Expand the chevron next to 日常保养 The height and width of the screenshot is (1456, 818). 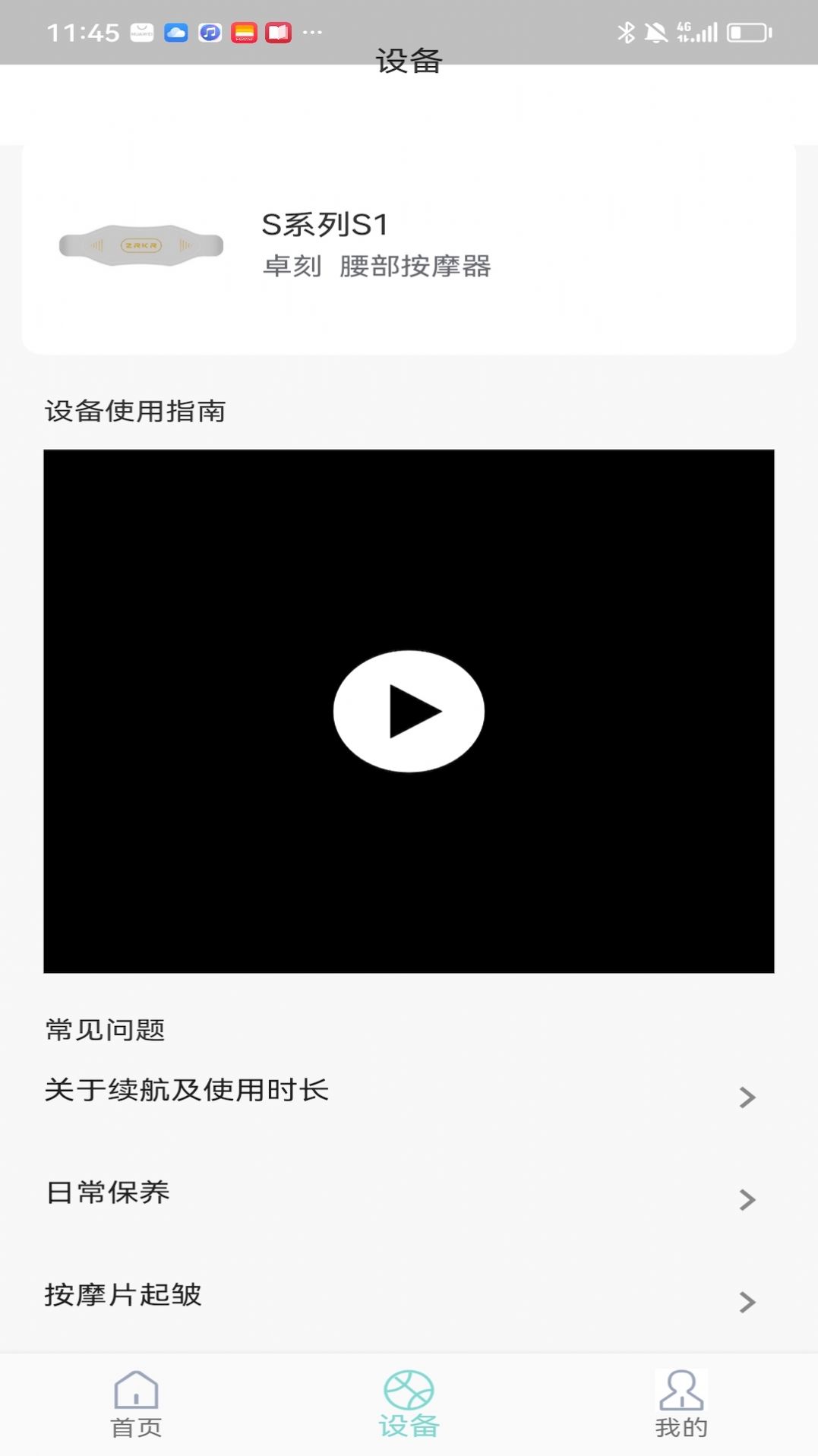point(748,1199)
